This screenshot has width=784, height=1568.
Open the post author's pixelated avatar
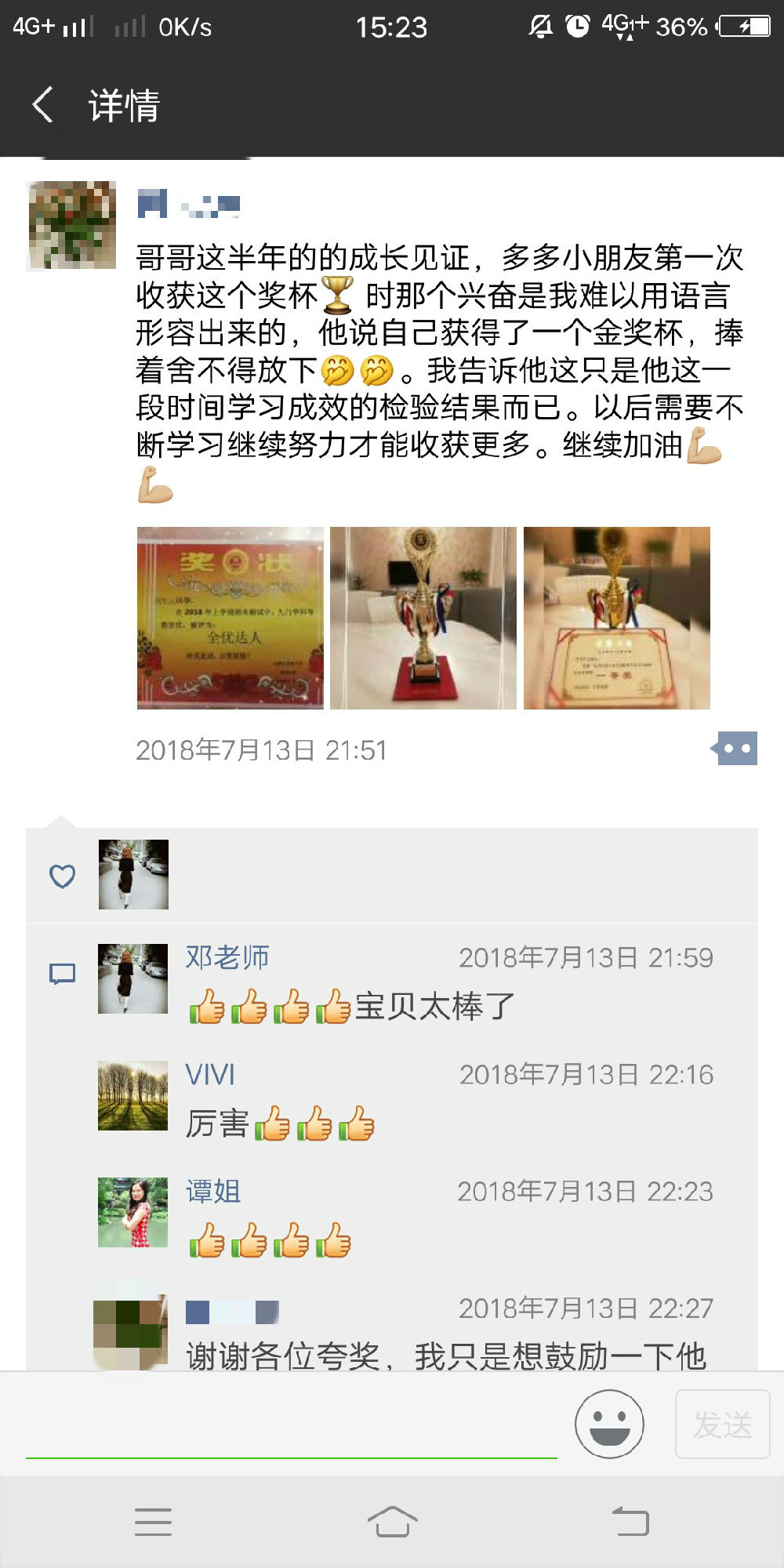click(72, 226)
